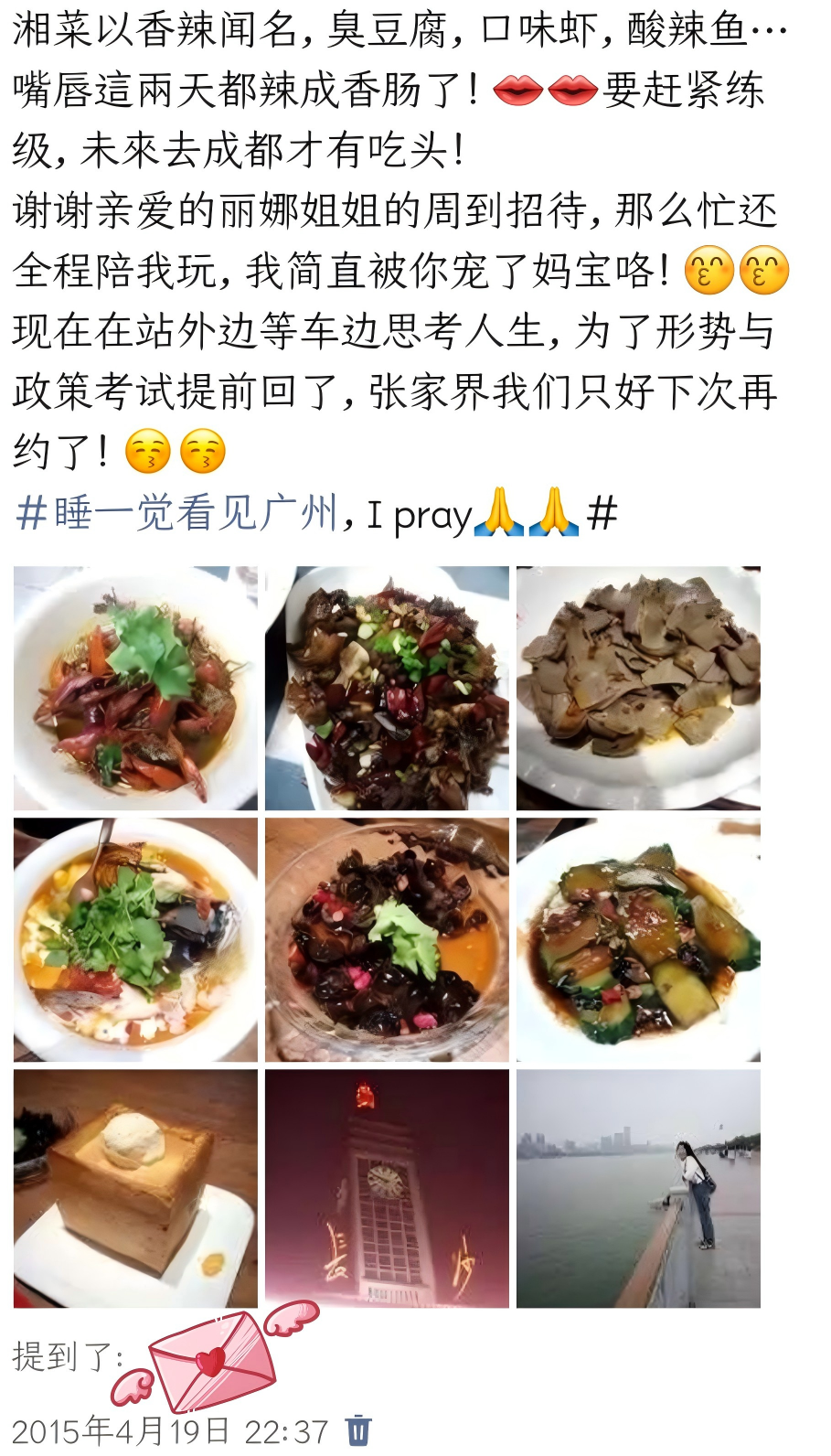Open the cucumber dish photo
The height and width of the screenshot is (1456, 831).
(638, 939)
